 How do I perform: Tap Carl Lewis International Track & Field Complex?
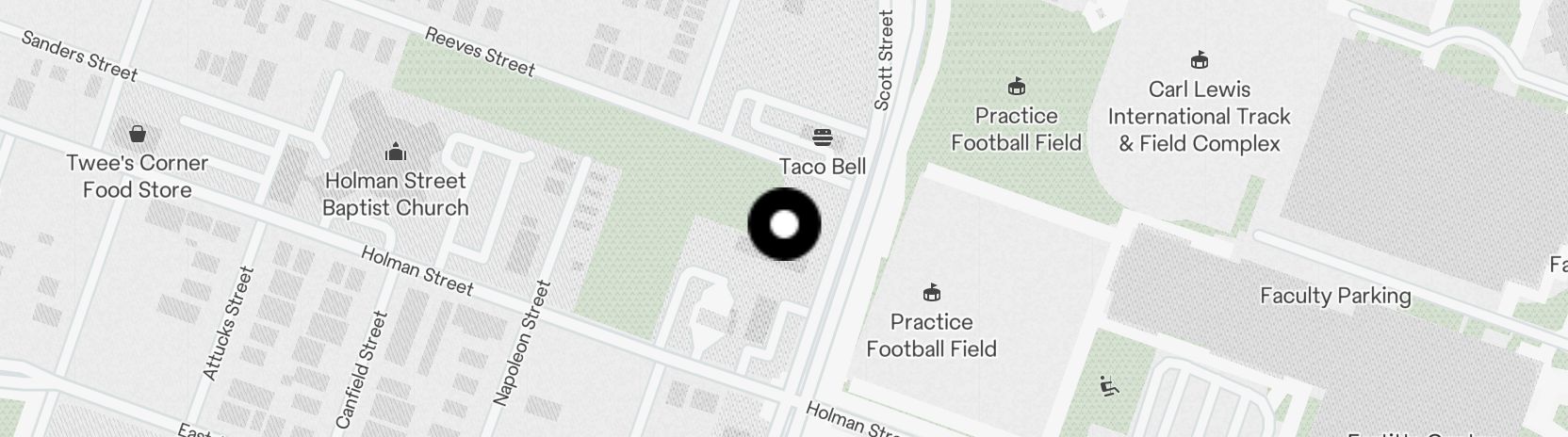1199,62
